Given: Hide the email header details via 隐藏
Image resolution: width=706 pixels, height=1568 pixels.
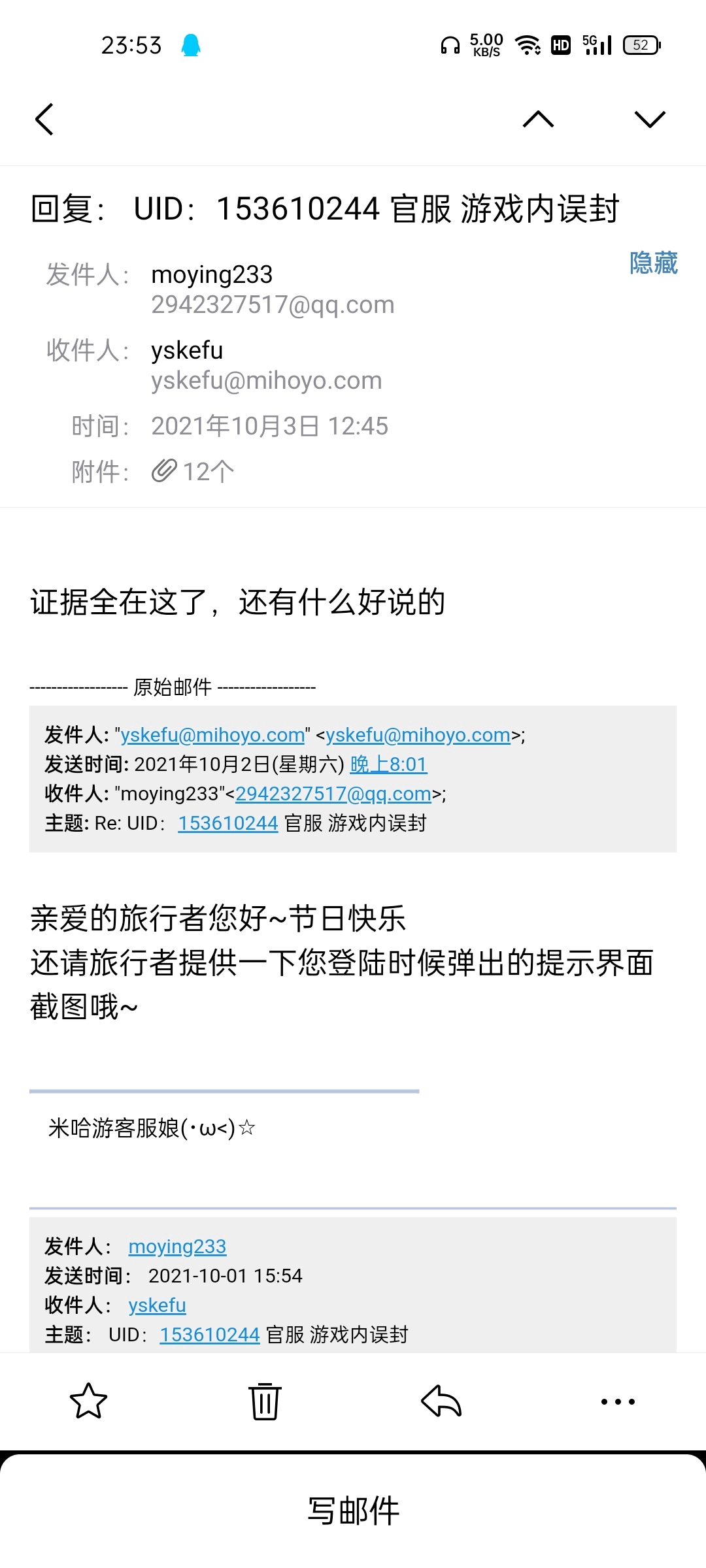Looking at the screenshot, I should (653, 263).
